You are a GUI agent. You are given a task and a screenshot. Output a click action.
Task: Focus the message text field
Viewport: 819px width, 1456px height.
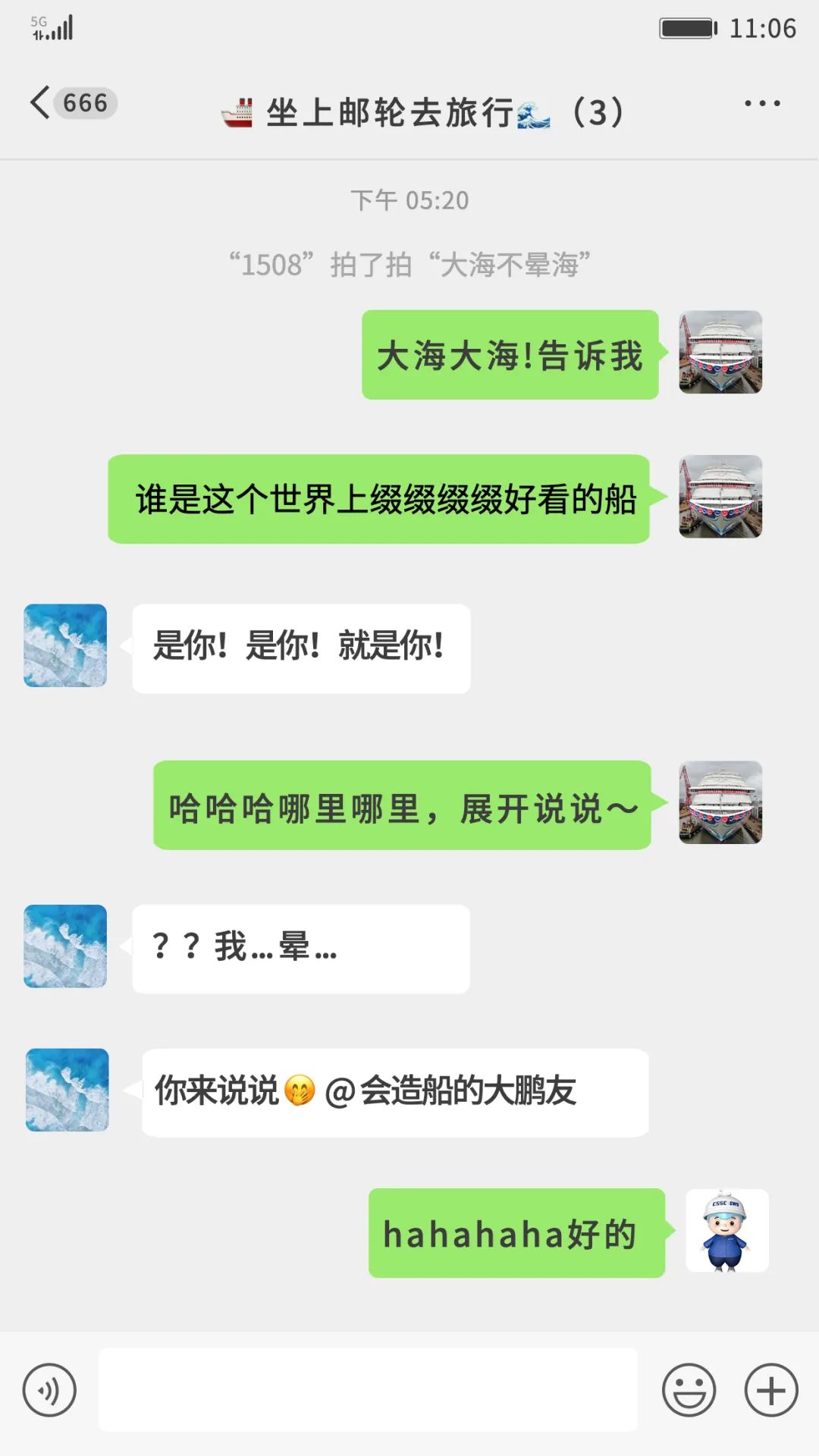point(368,1390)
